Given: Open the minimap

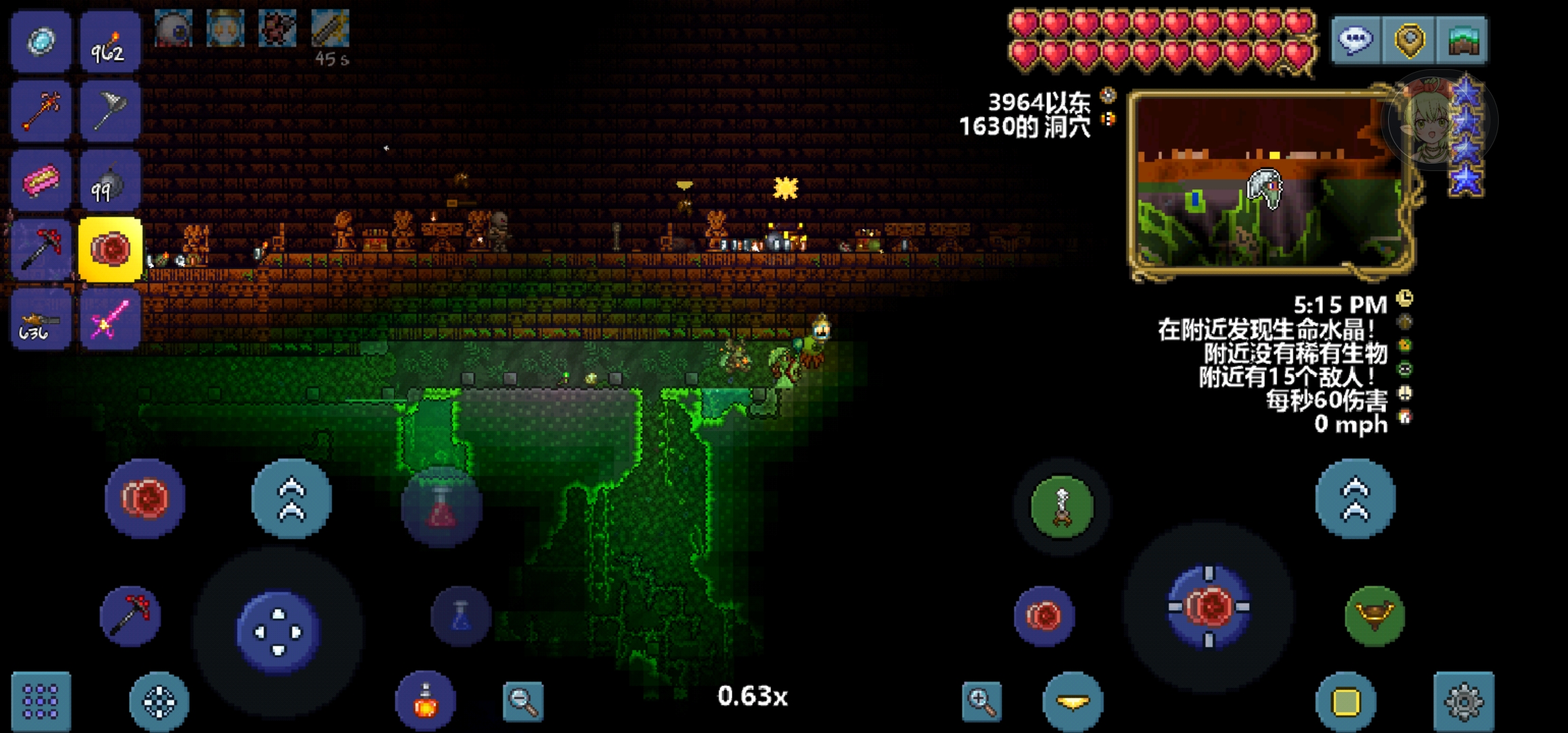Looking at the screenshot, I should [x=1267, y=182].
